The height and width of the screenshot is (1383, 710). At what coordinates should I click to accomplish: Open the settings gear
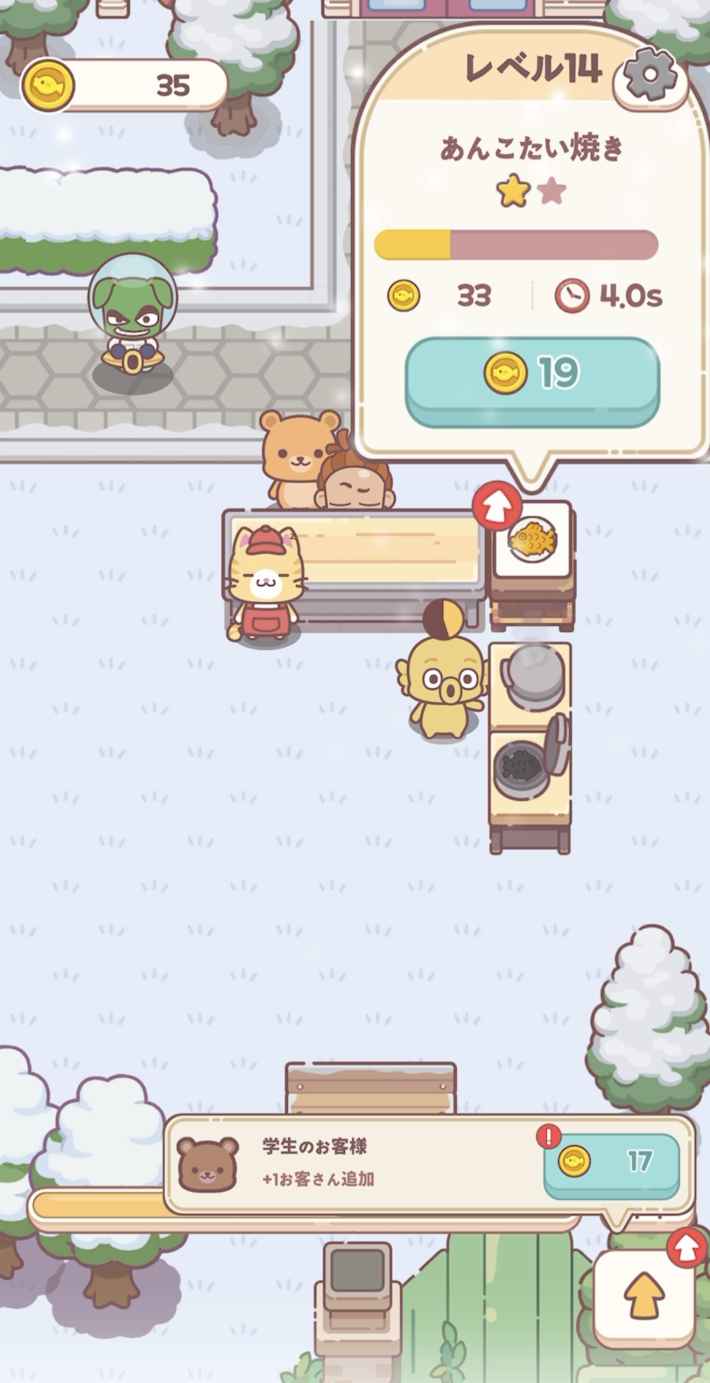(650, 73)
